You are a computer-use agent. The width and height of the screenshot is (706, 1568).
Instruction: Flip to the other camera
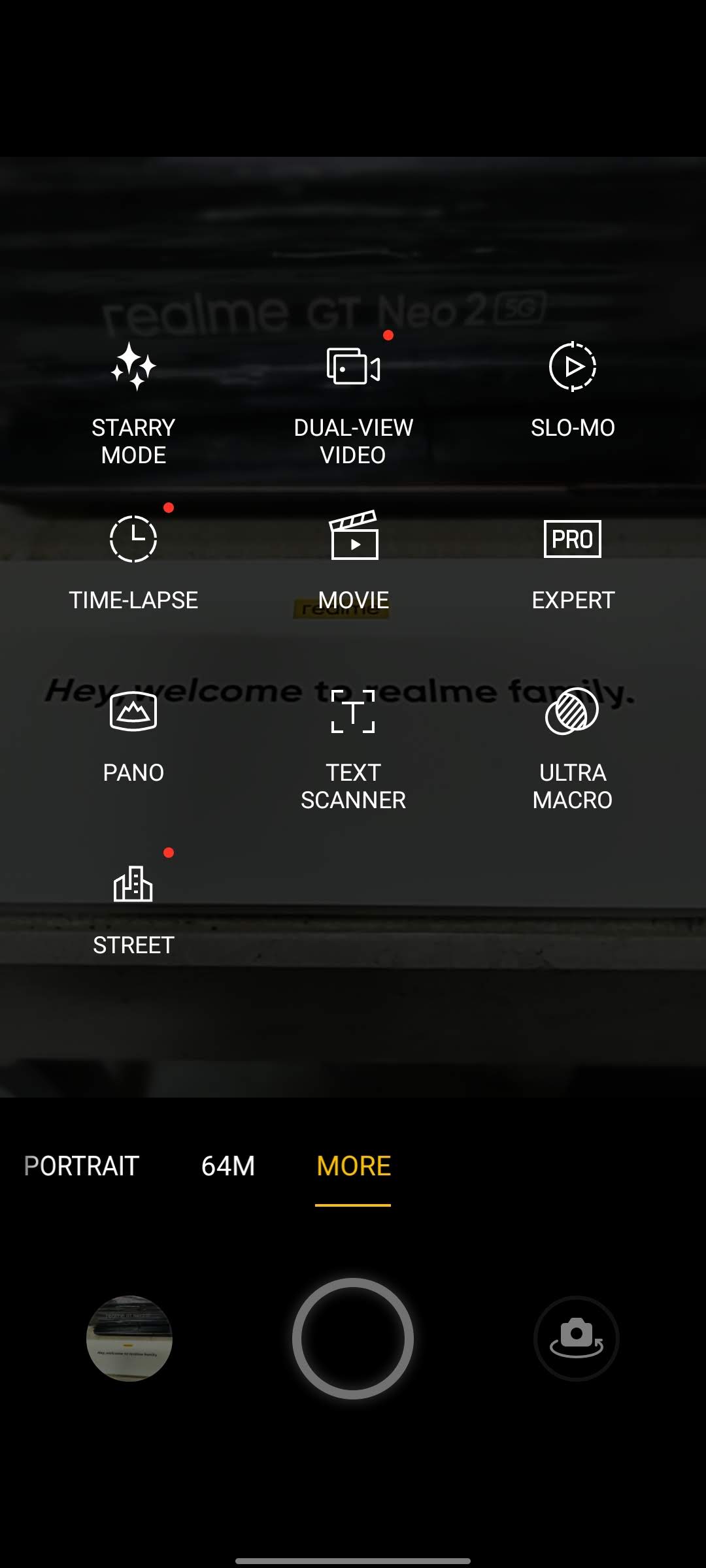(x=576, y=1338)
